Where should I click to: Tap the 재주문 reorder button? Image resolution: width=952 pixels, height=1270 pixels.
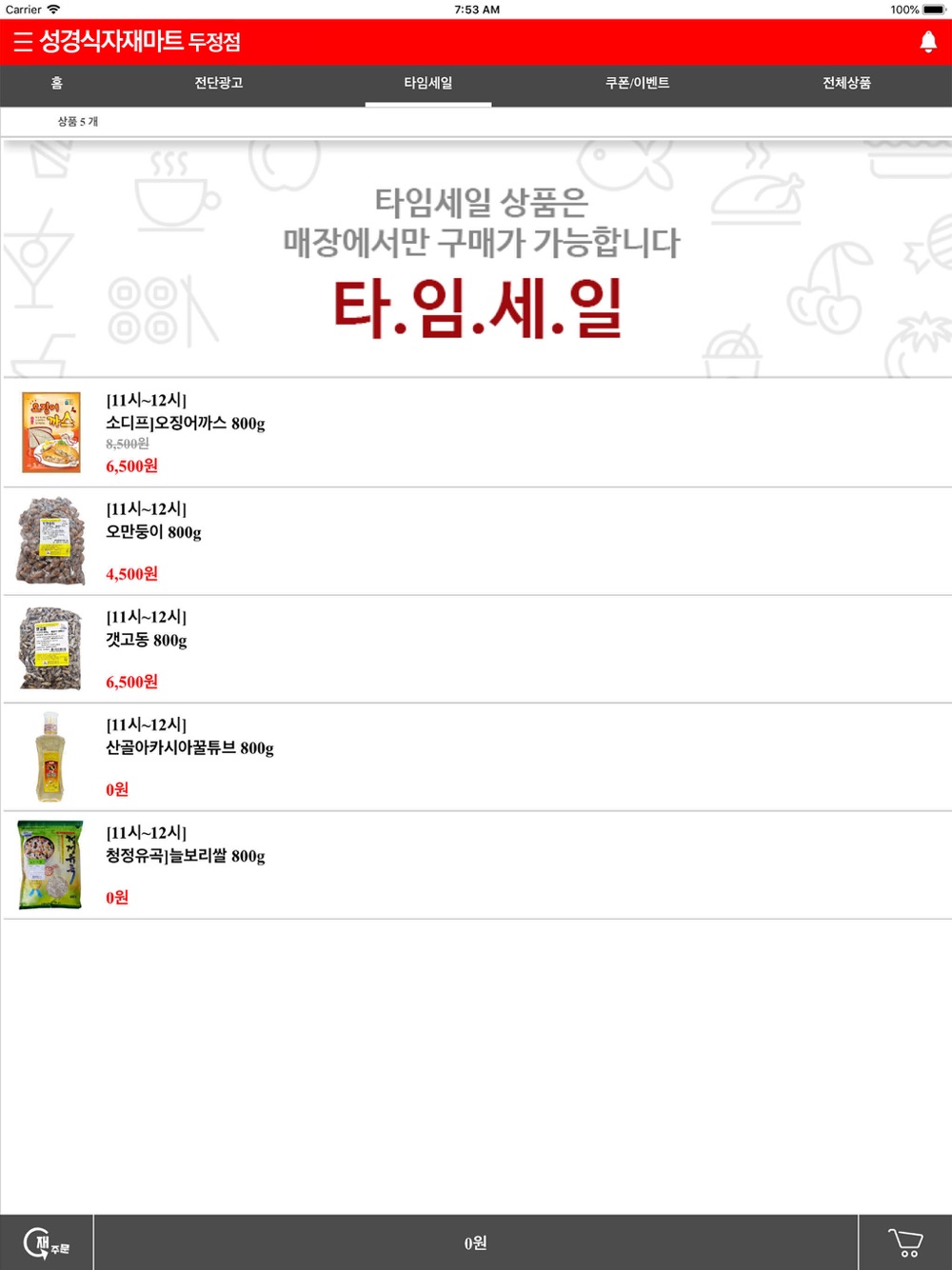47,1242
